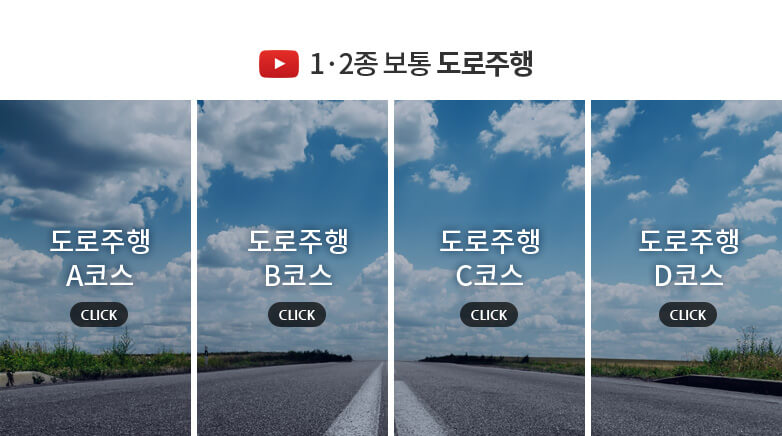The width and height of the screenshot is (782, 436).
Task: Select the 도로주행 B코스 CLICK button
Action: pyautogui.click(x=297, y=314)
